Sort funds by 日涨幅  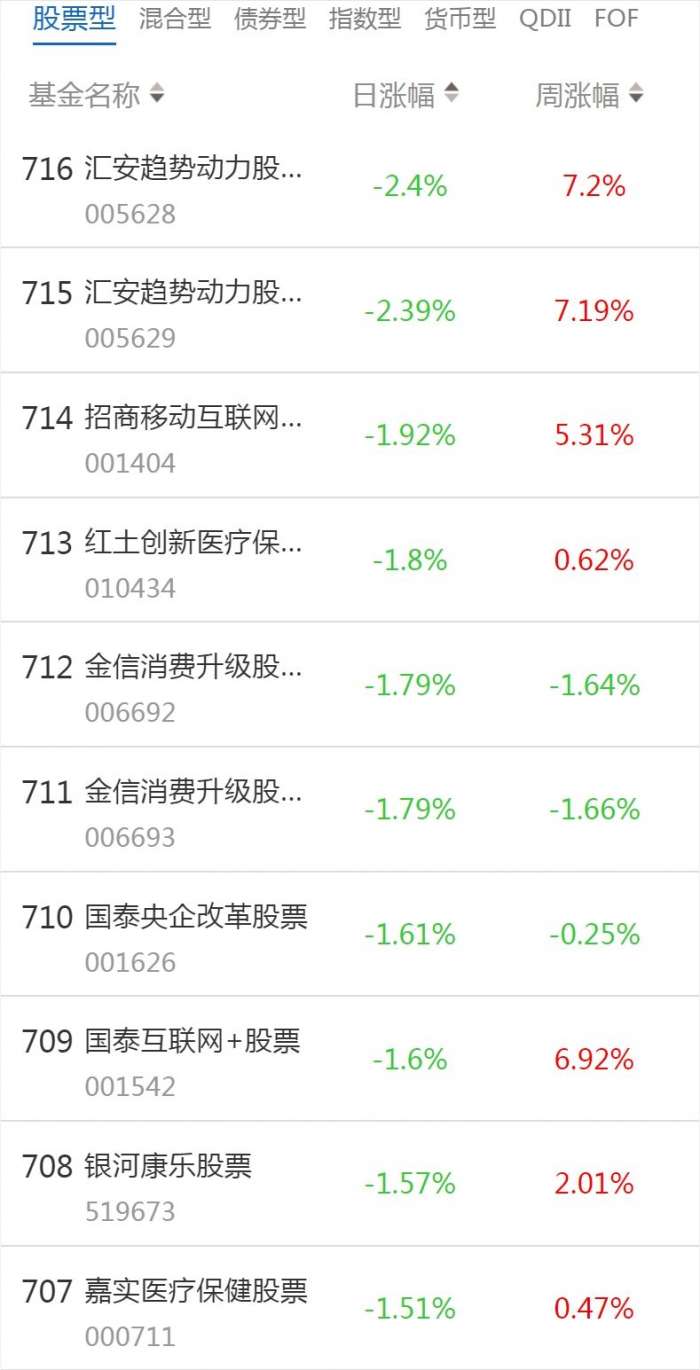(x=406, y=95)
